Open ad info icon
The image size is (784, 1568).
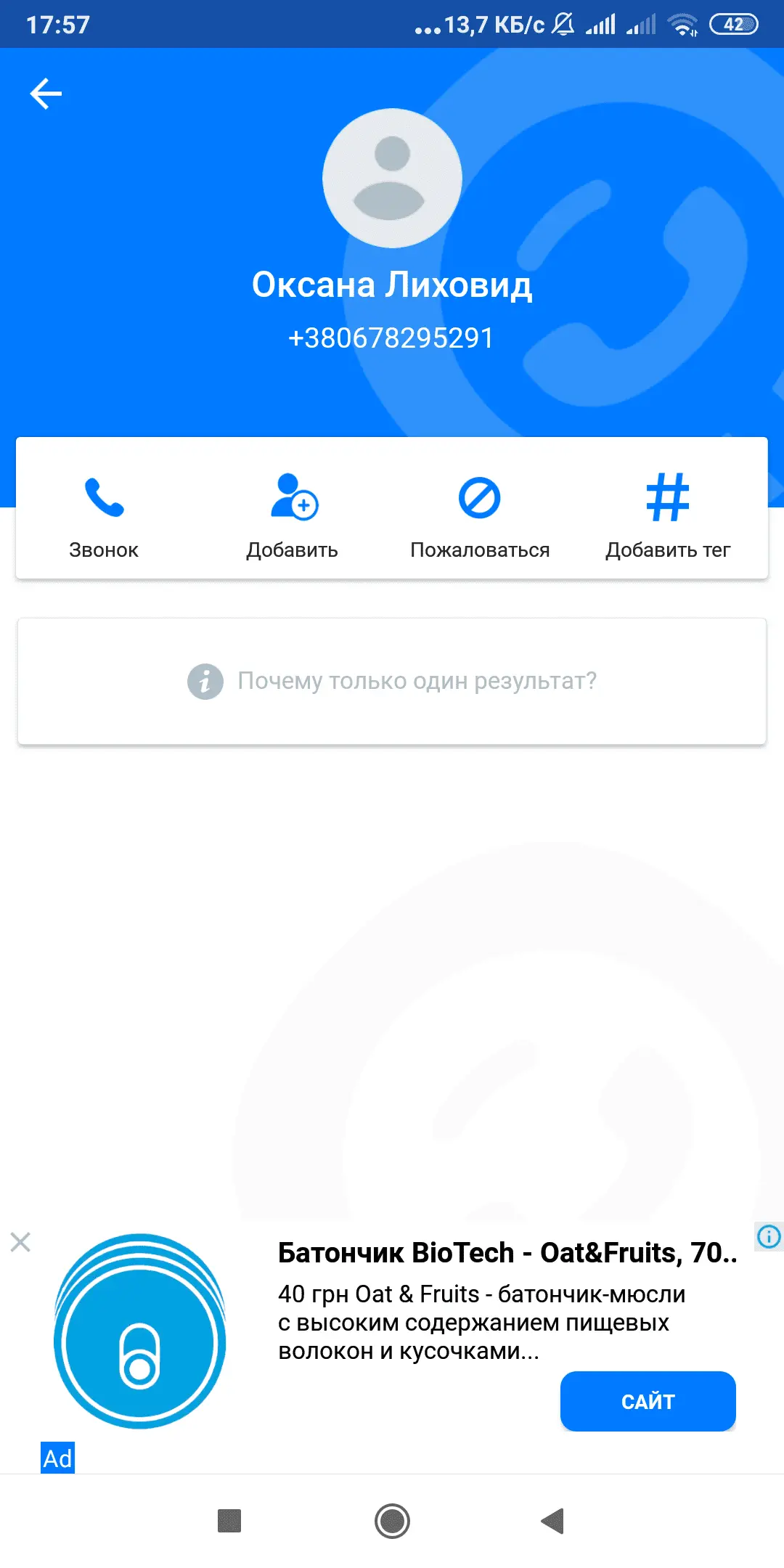[769, 1236]
